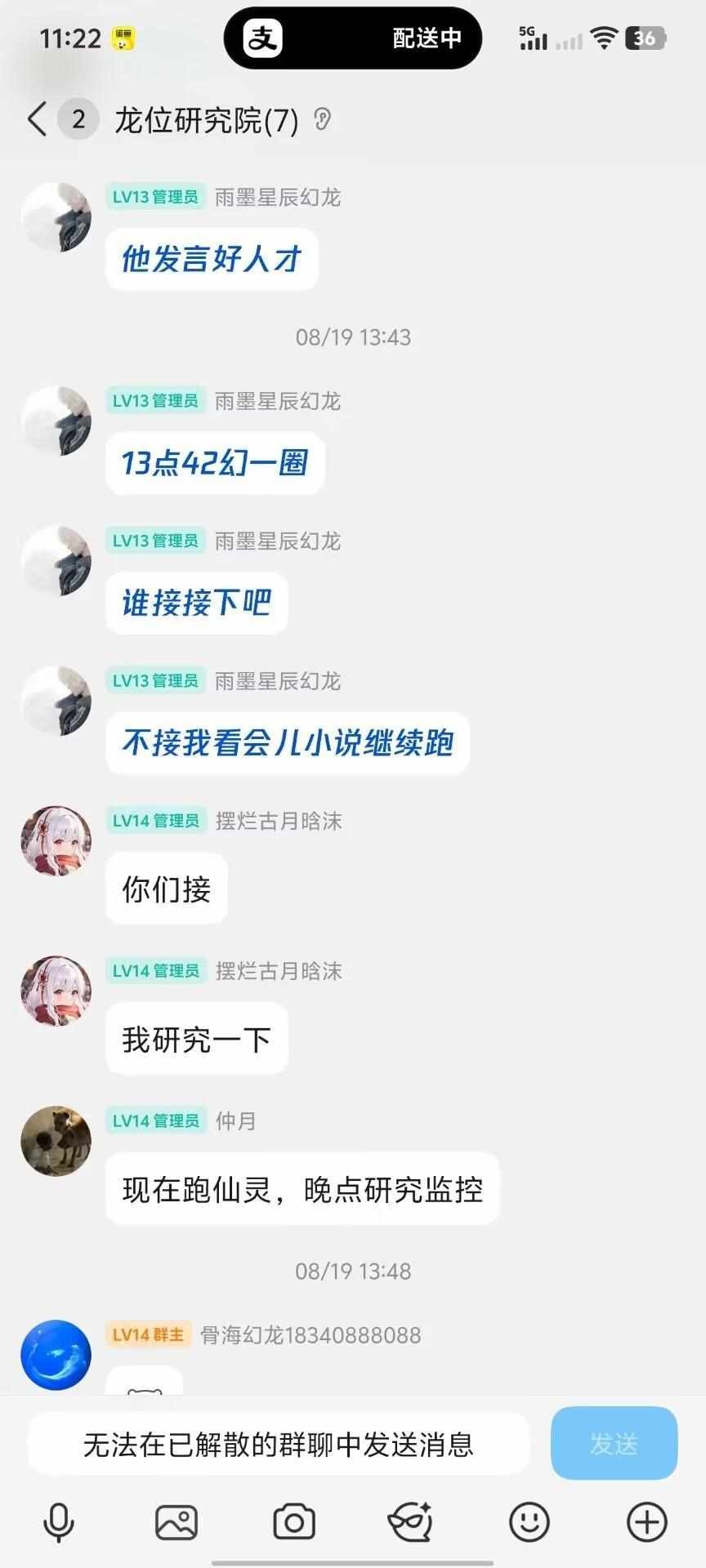View avatar next to 我研究一下 message
The height and width of the screenshot is (1568, 706).
click(x=56, y=991)
